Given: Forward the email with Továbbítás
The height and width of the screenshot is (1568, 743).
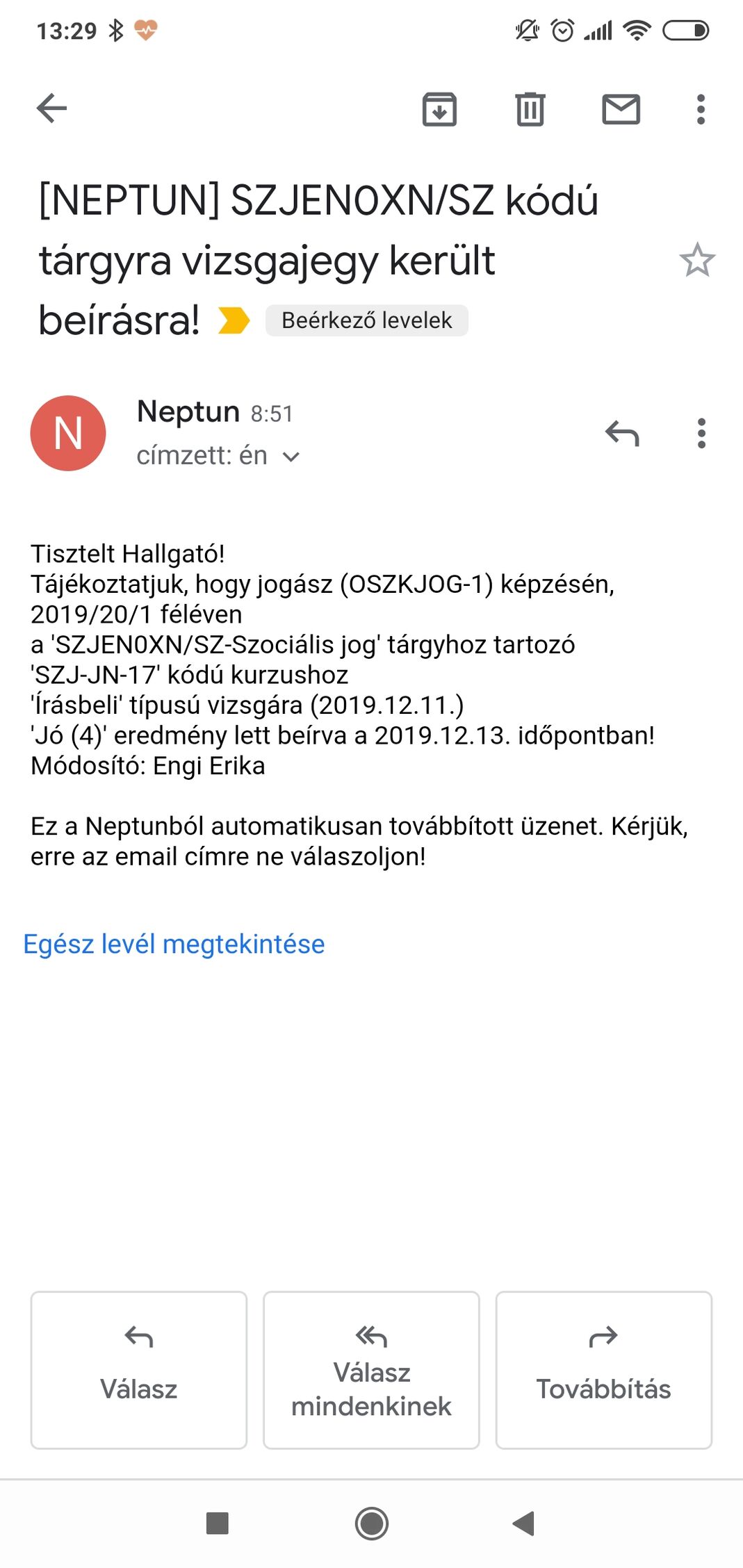Looking at the screenshot, I should [x=603, y=1369].
